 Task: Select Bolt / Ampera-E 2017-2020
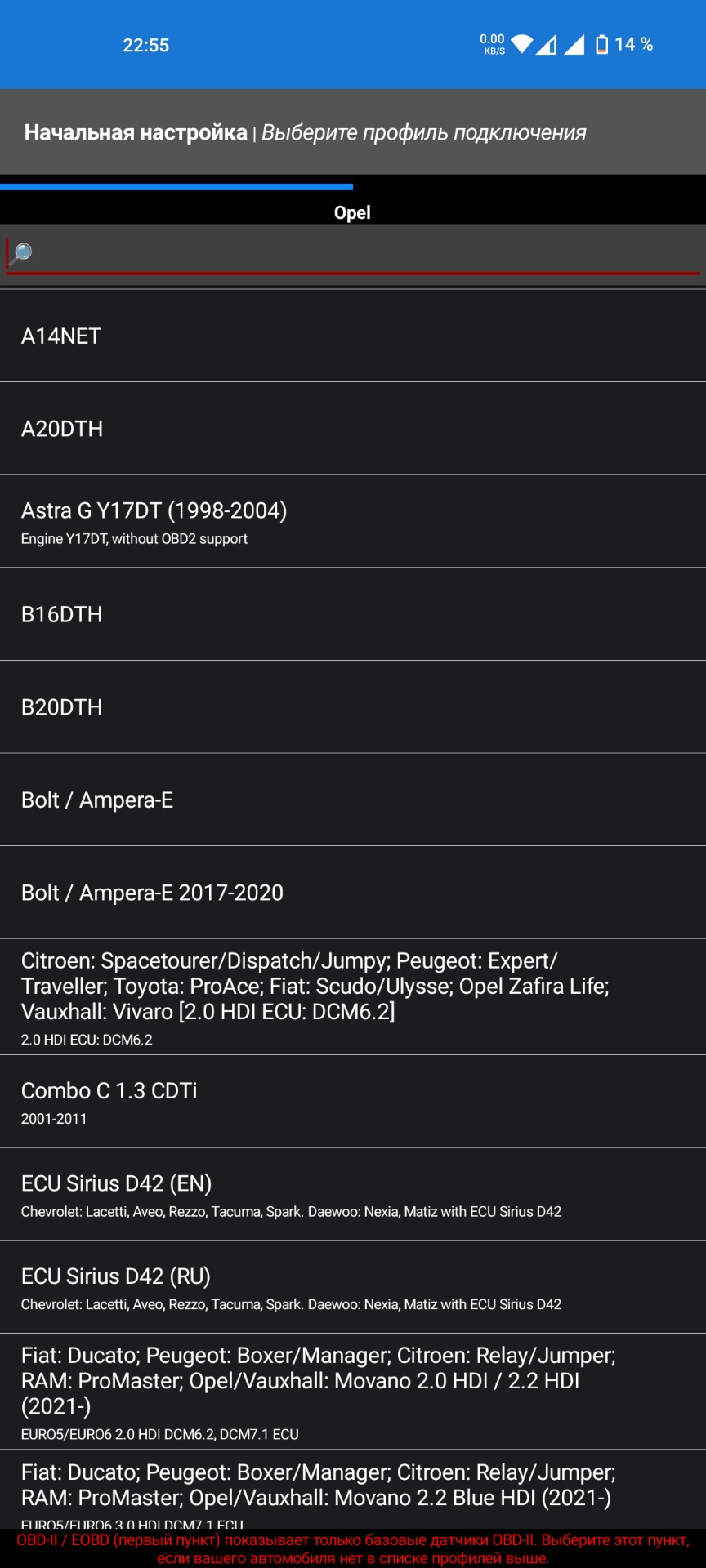click(353, 893)
